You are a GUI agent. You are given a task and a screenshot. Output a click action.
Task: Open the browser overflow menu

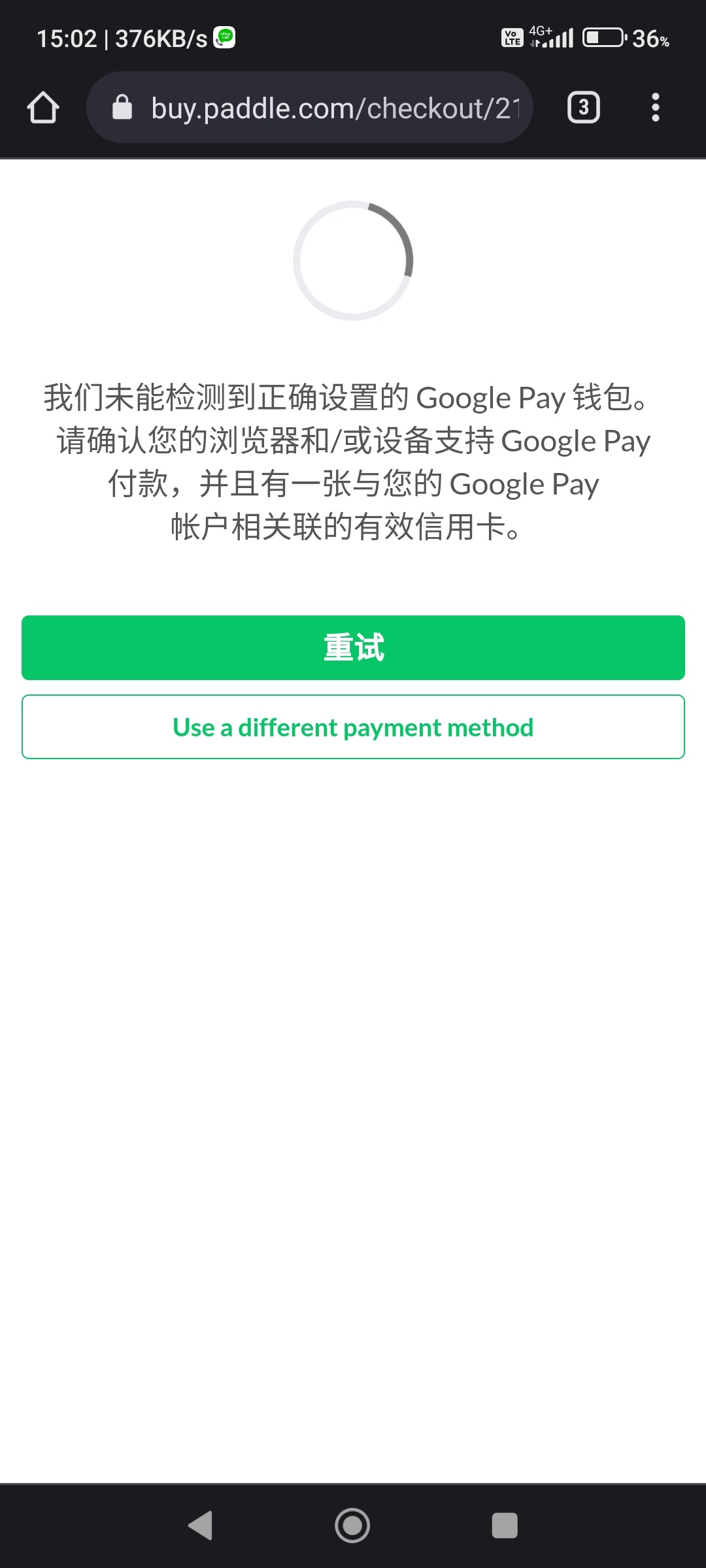click(655, 108)
